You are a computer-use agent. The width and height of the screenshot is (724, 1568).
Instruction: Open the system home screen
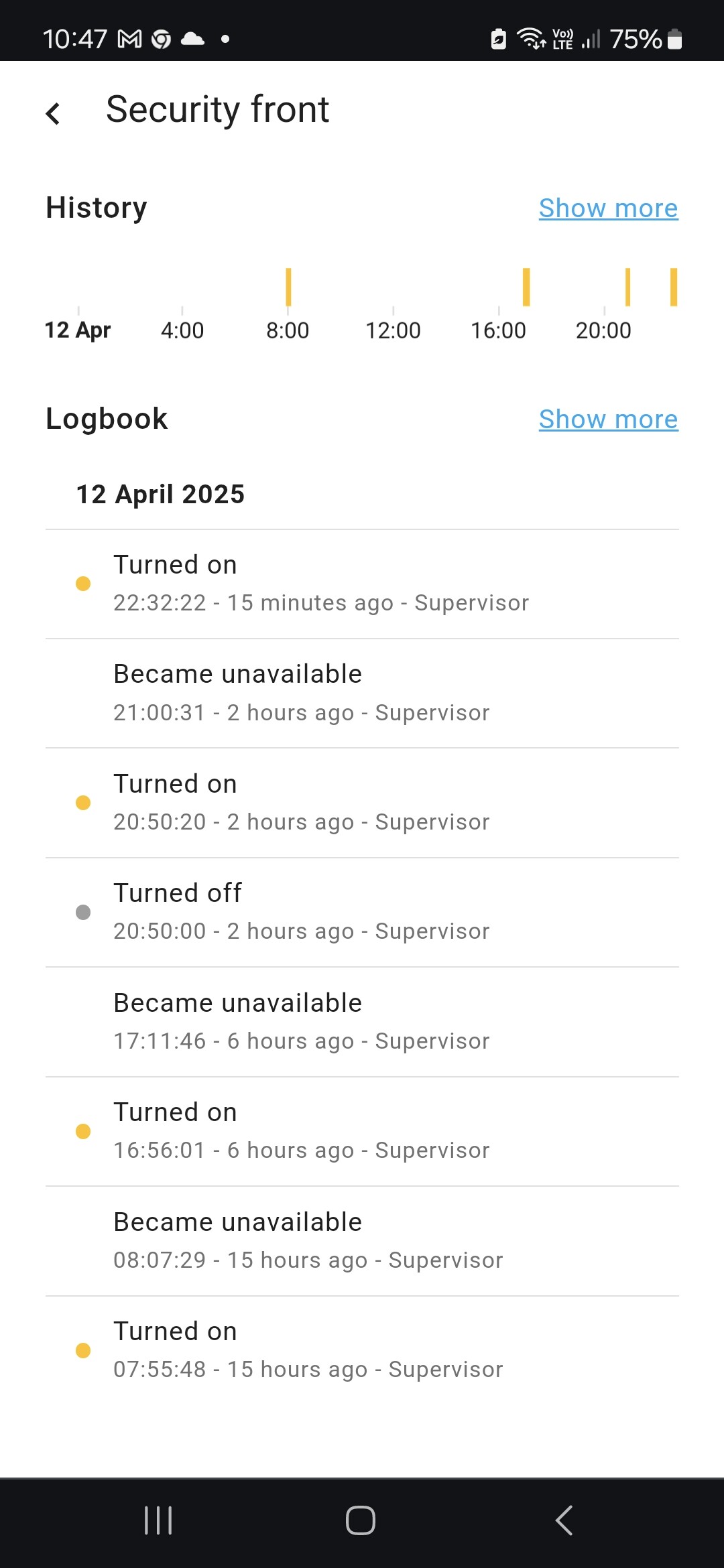[x=361, y=1520]
